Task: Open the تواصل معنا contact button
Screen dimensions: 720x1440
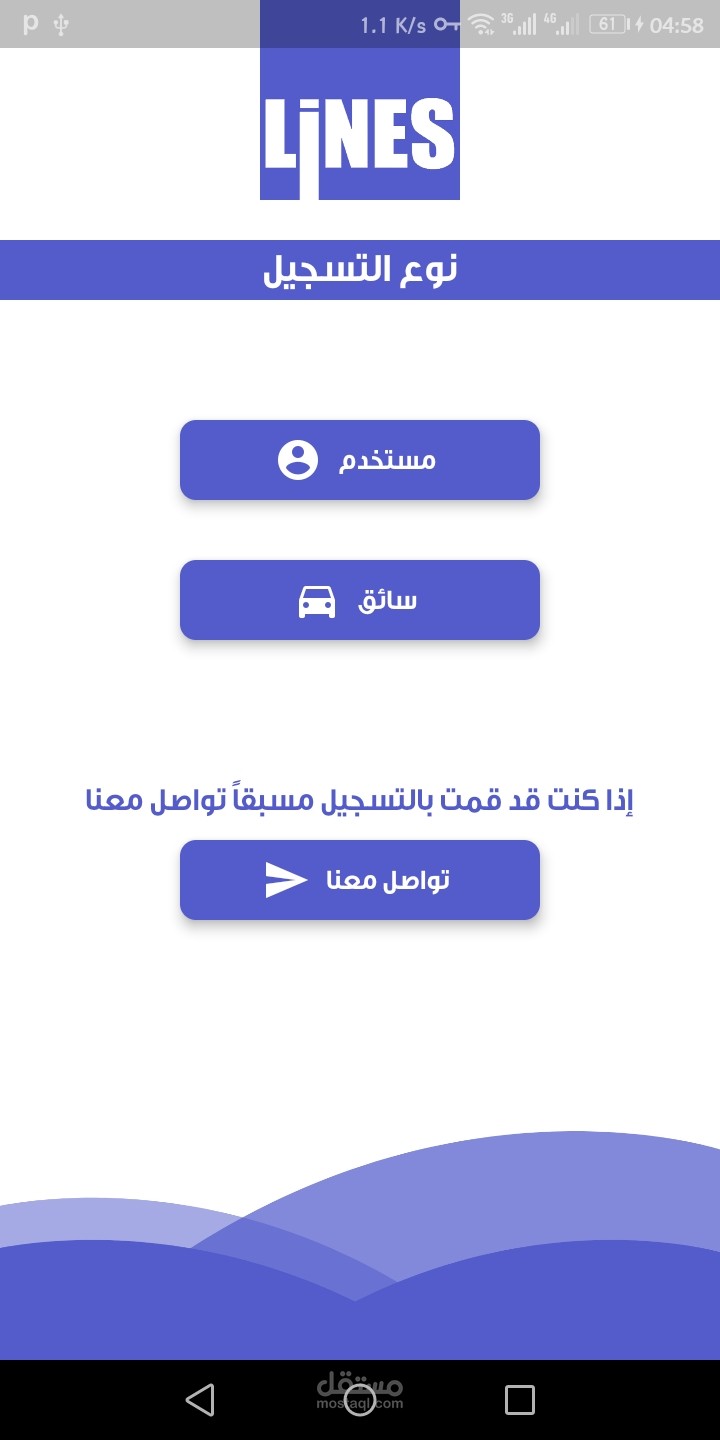Action: click(360, 880)
